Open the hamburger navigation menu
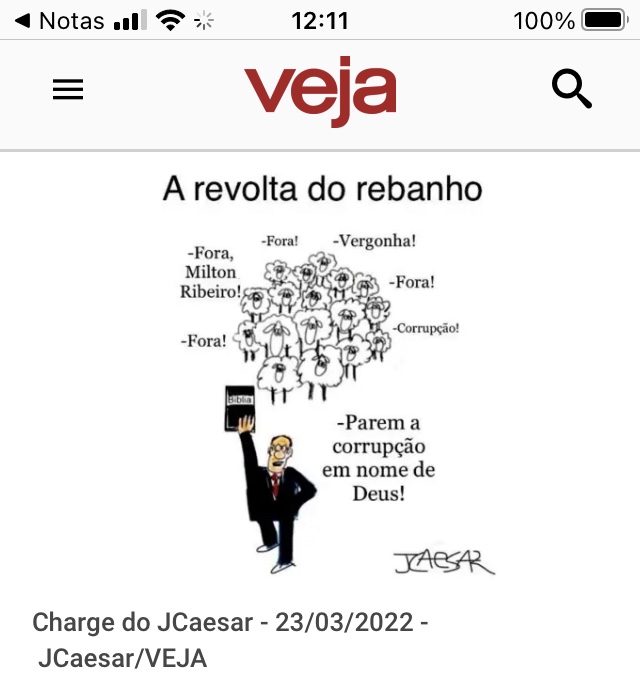Image resolution: width=640 pixels, height=690 pixels. pyautogui.click(x=68, y=90)
